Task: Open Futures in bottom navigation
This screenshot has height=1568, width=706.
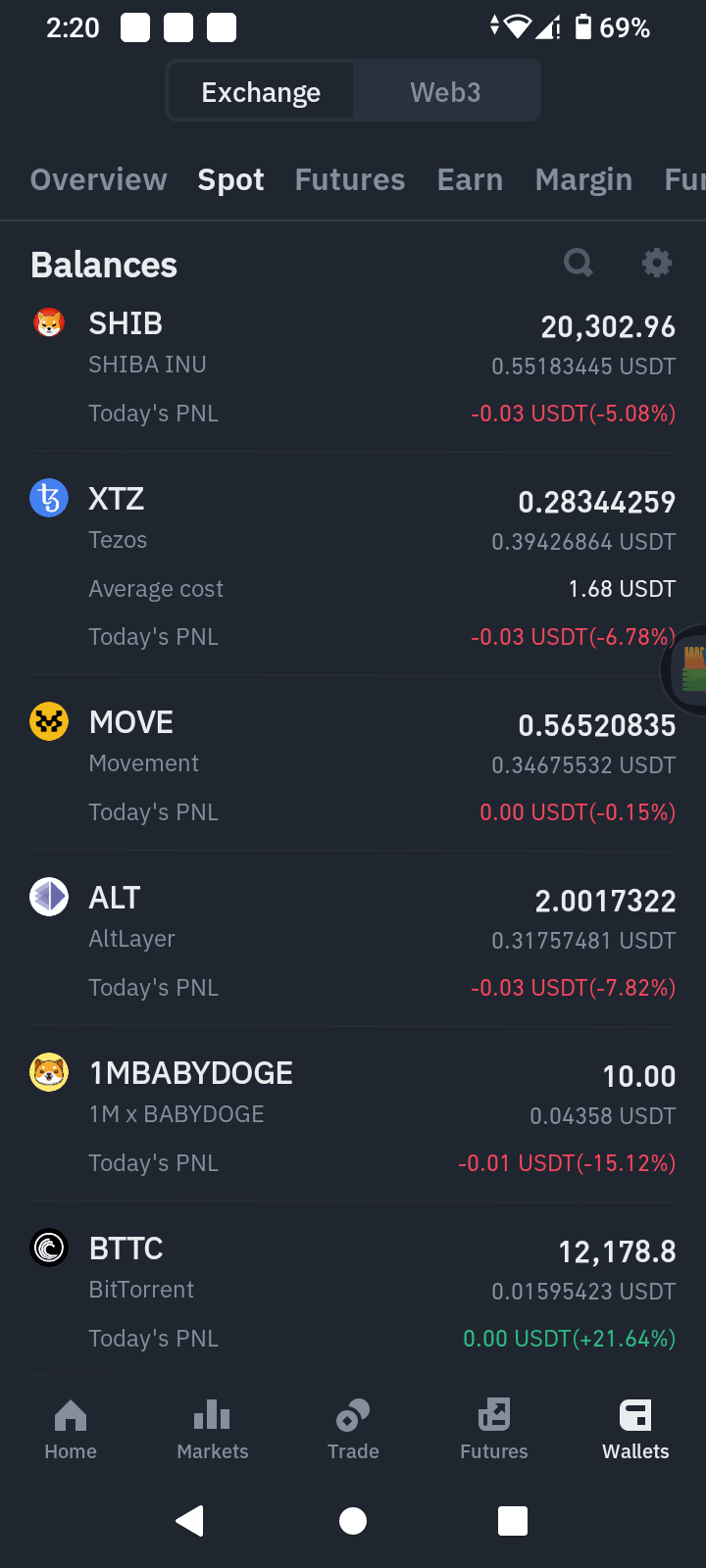Action: click(x=494, y=1430)
